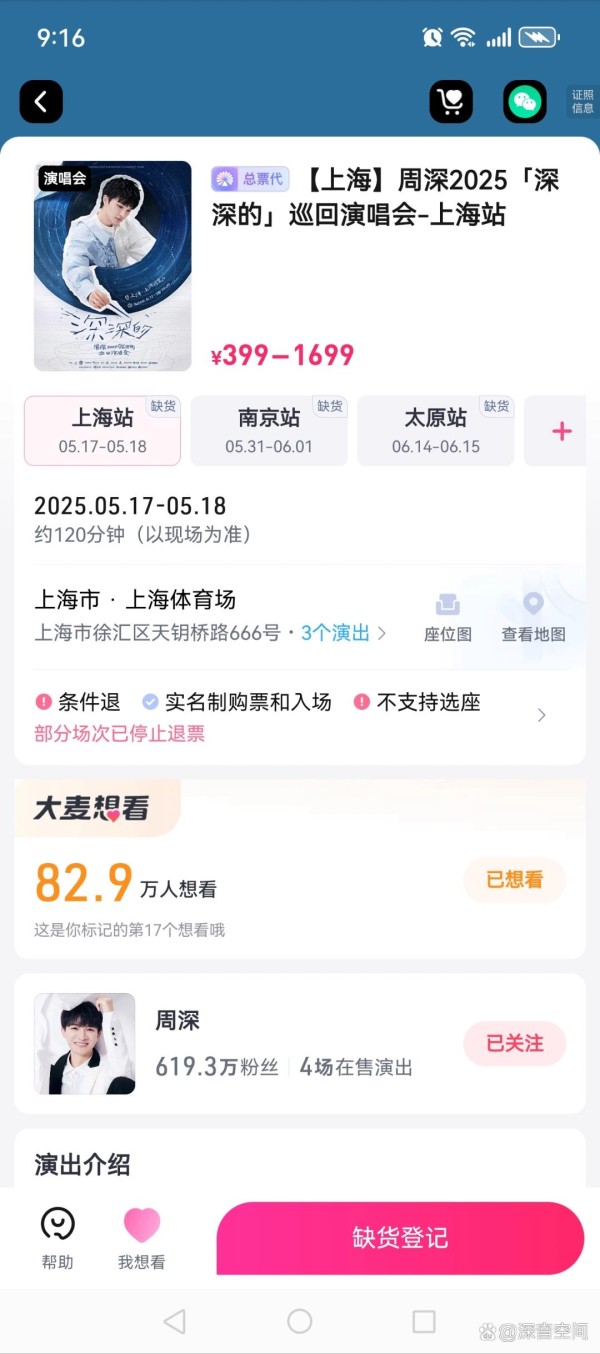The image size is (600, 1354).
Task: Open the 3个演出 link
Action: (x=342, y=633)
